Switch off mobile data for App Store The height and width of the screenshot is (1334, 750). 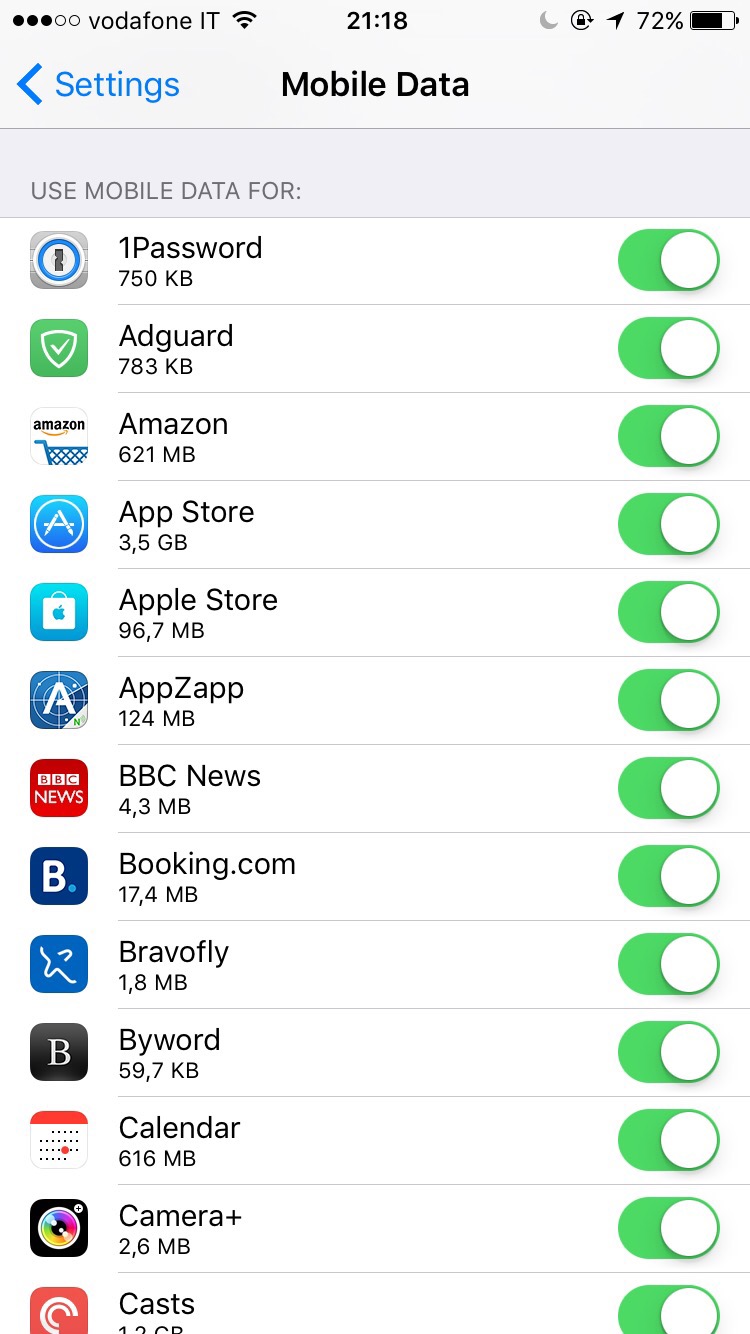(x=668, y=525)
